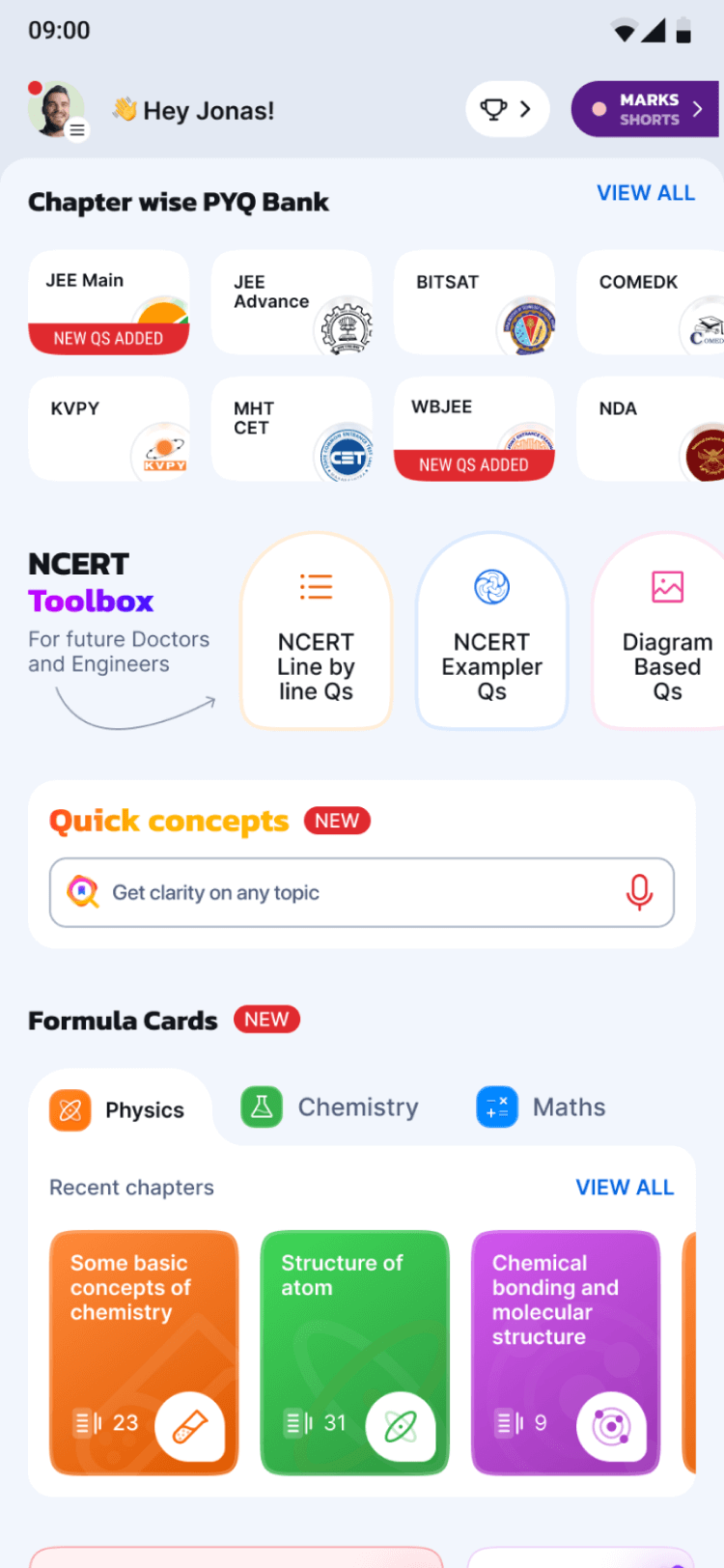The image size is (724, 1568).
Task: Tap VIEW ALL next to Chapter wise PYQ Bank
Action: pos(646,193)
